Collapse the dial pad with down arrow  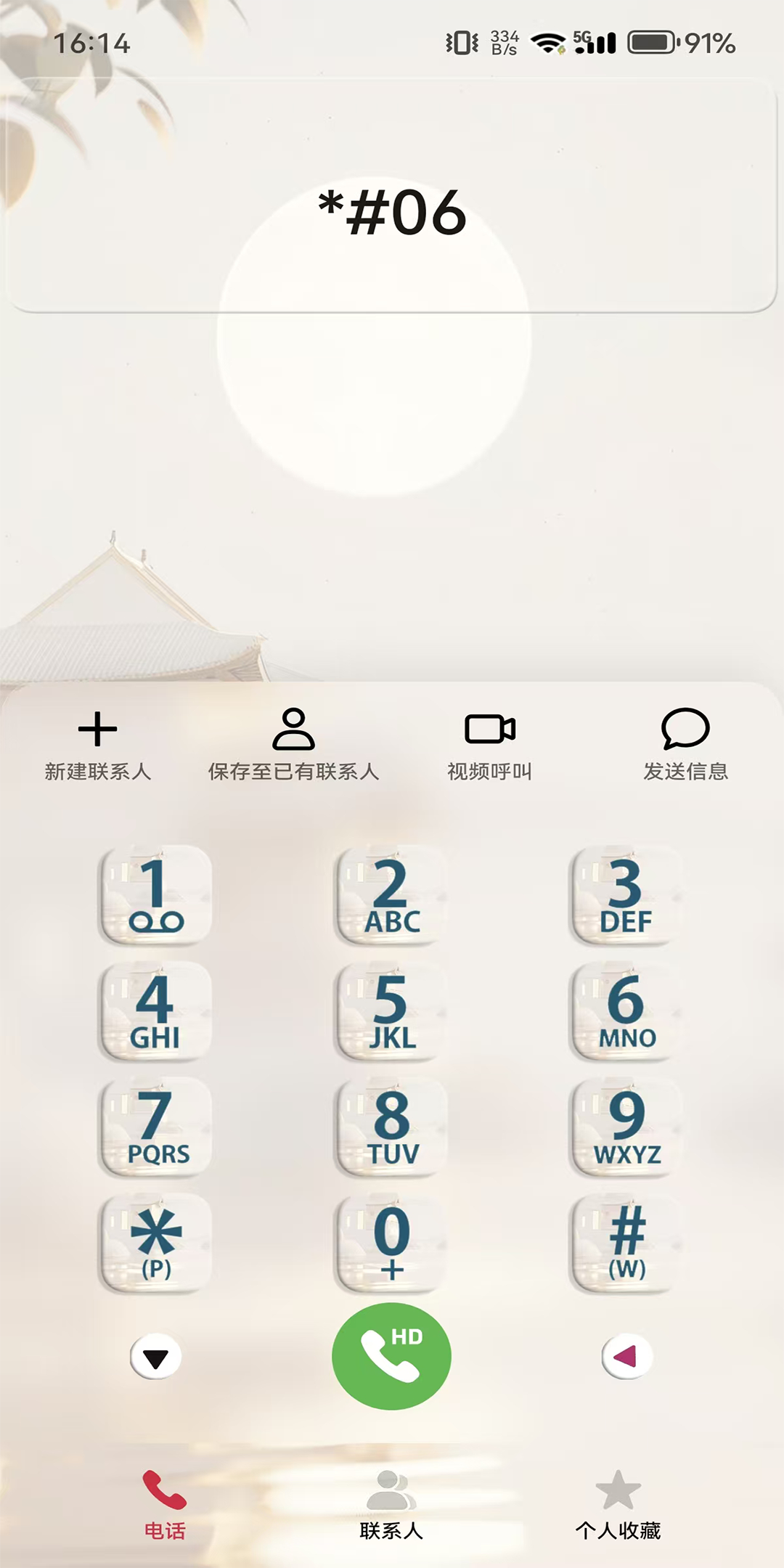(x=155, y=1356)
